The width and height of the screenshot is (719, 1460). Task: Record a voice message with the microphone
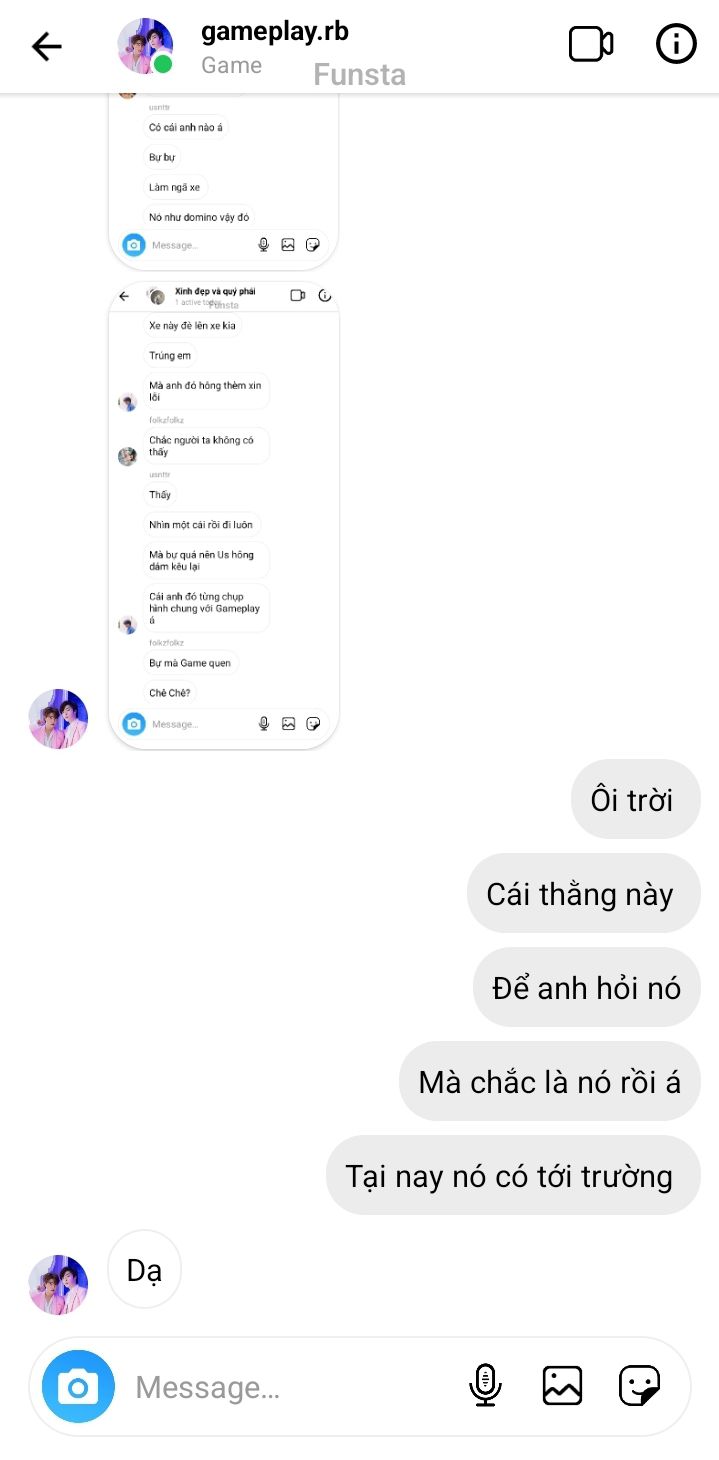(x=485, y=1386)
